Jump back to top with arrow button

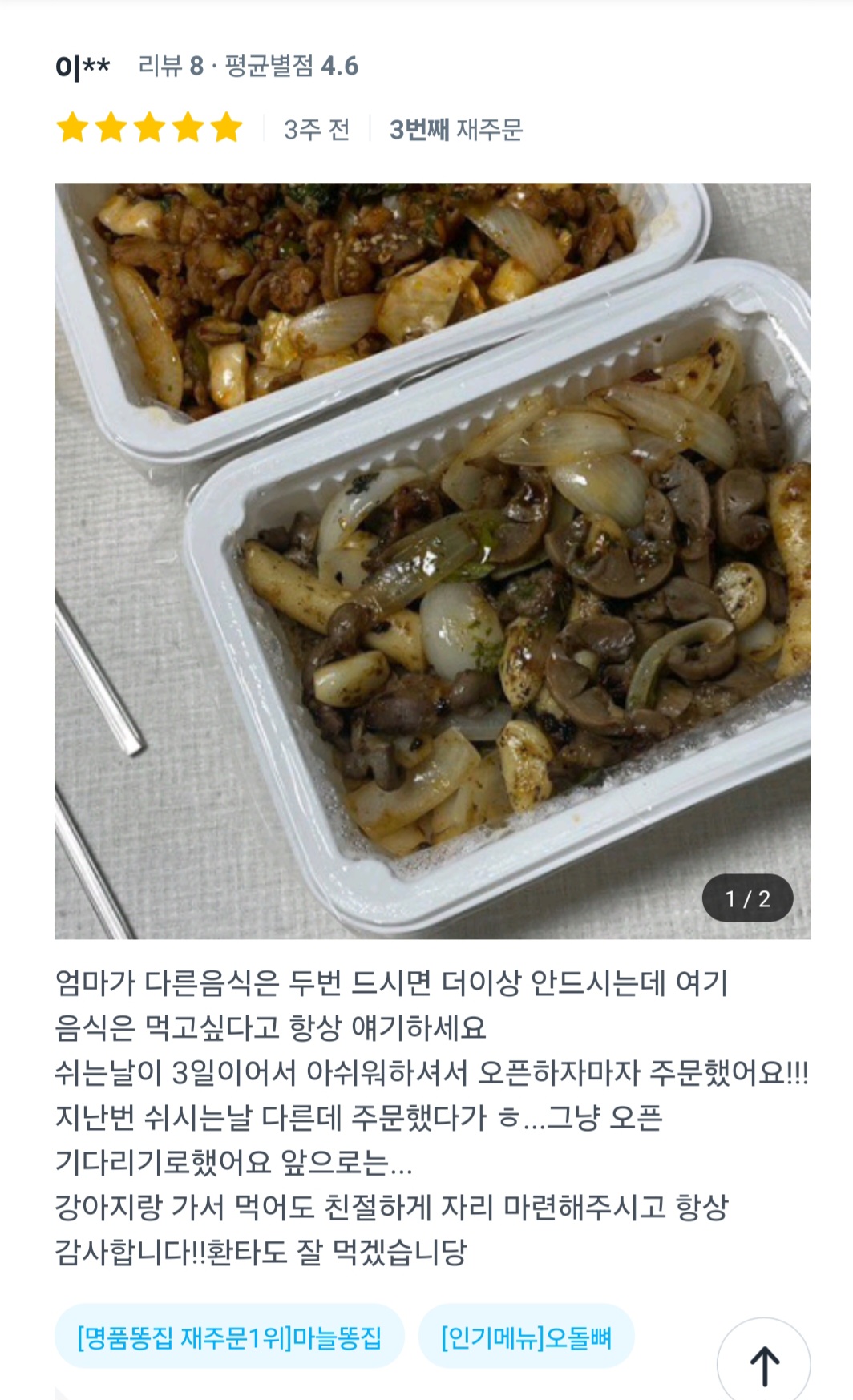click(763, 1364)
